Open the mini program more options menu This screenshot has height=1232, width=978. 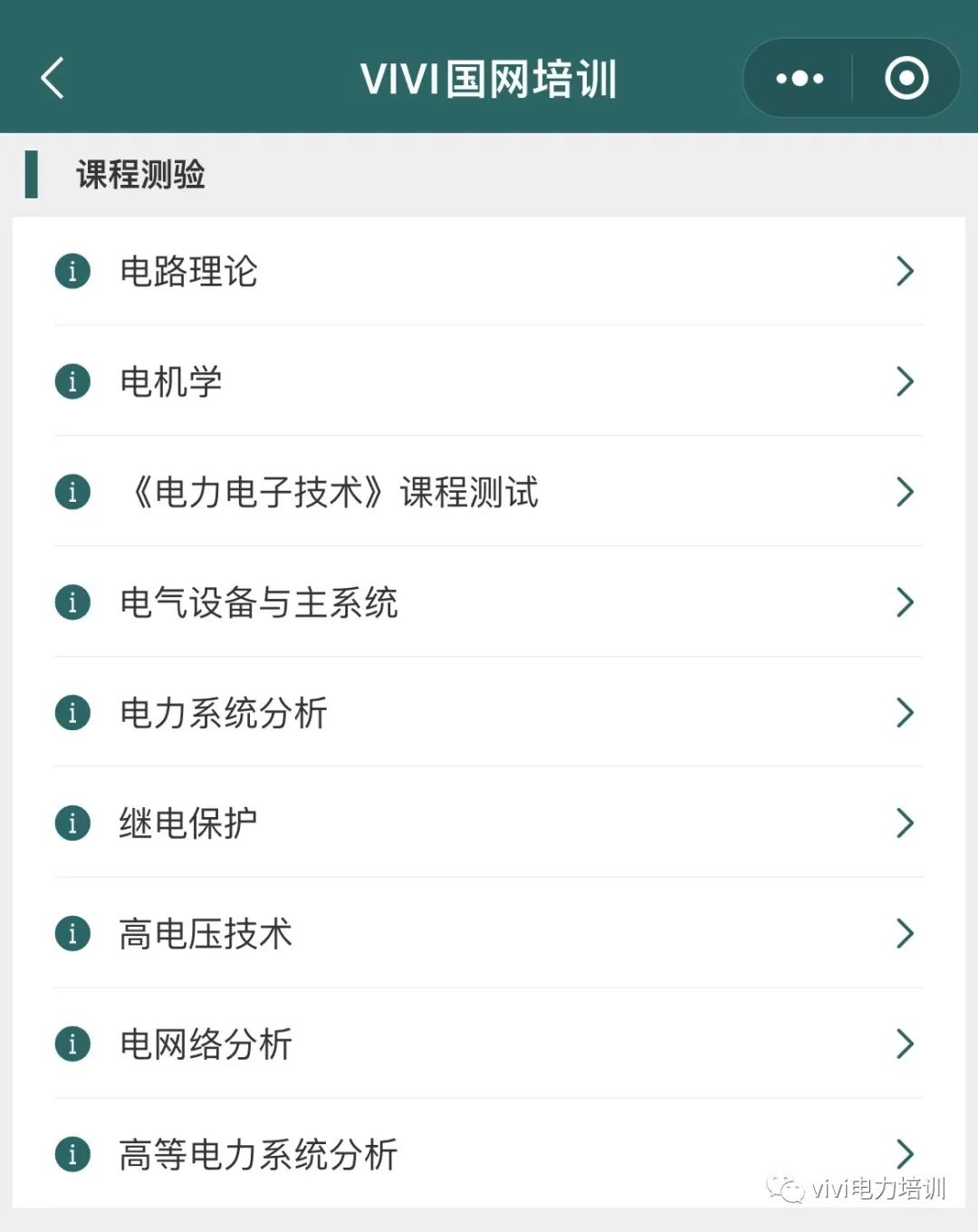800,78
